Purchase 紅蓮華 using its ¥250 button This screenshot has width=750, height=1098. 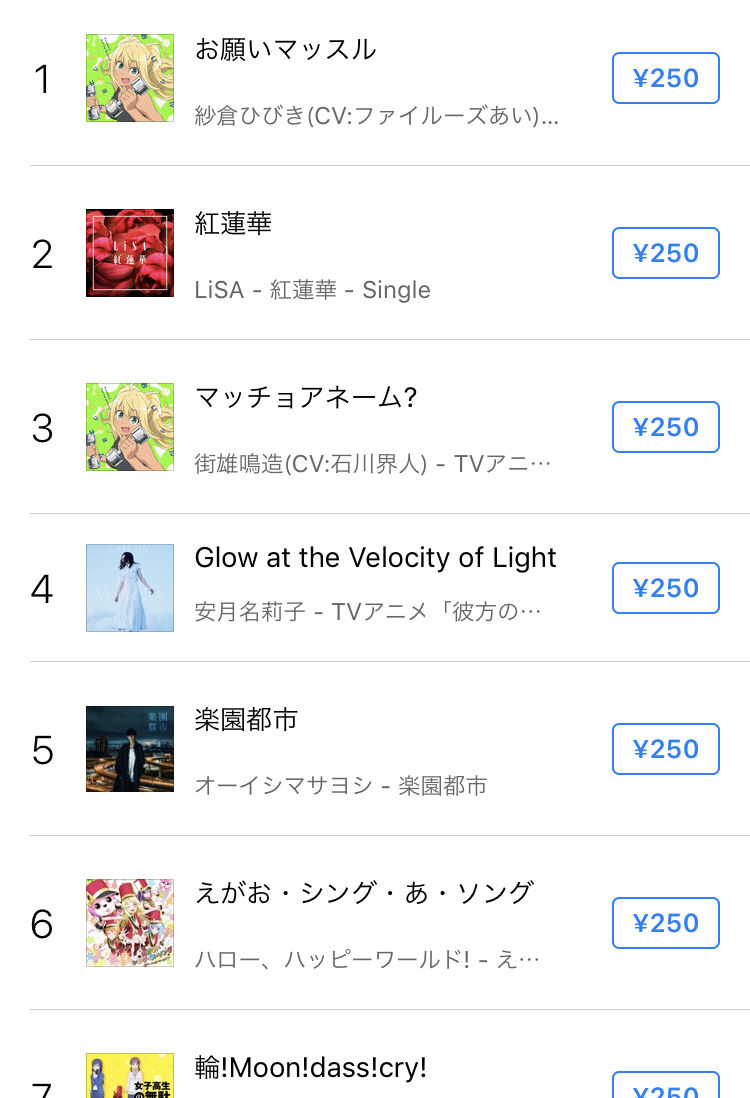coord(665,253)
